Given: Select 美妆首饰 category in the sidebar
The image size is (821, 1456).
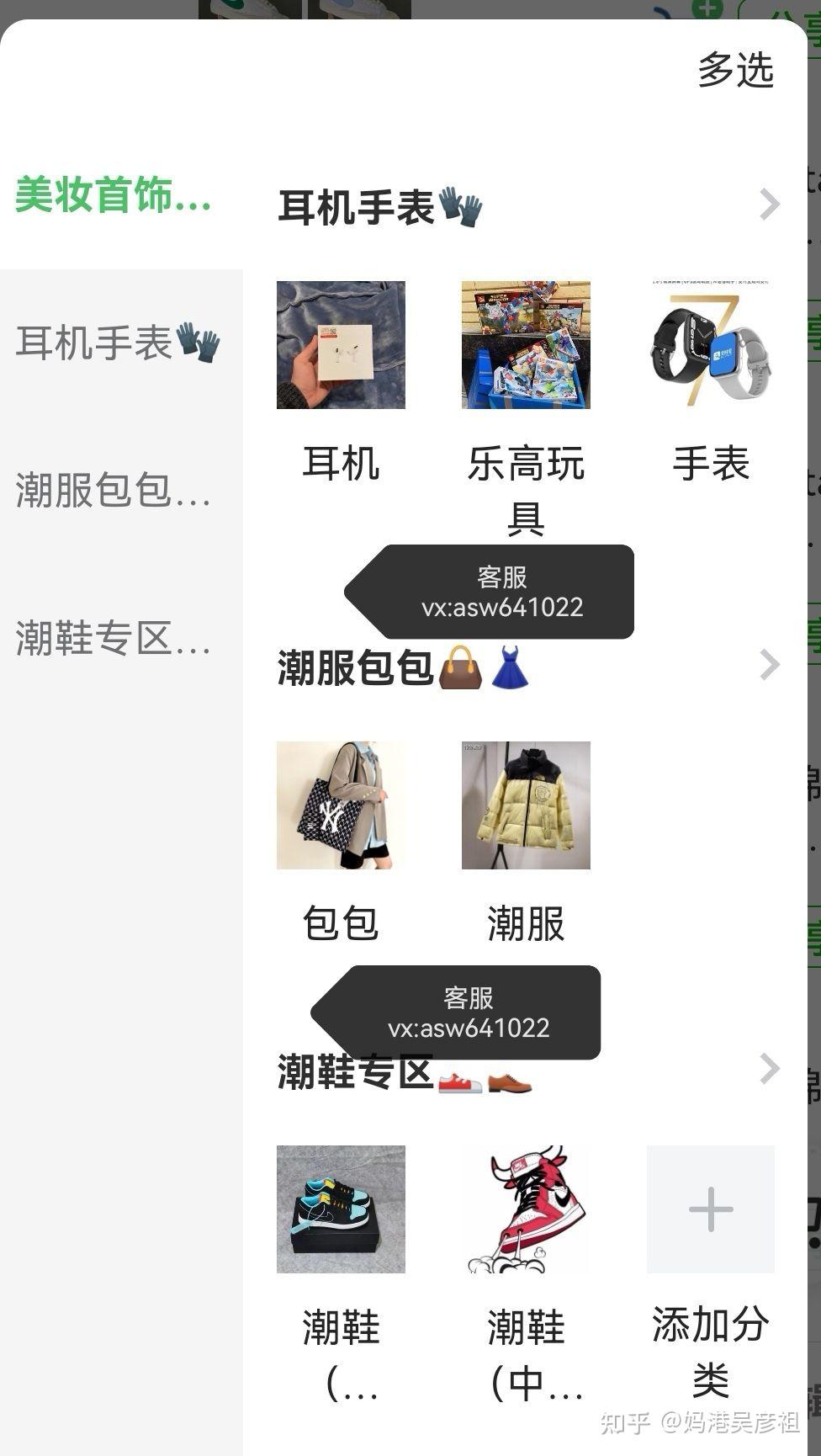Looking at the screenshot, I should pyautogui.click(x=113, y=195).
